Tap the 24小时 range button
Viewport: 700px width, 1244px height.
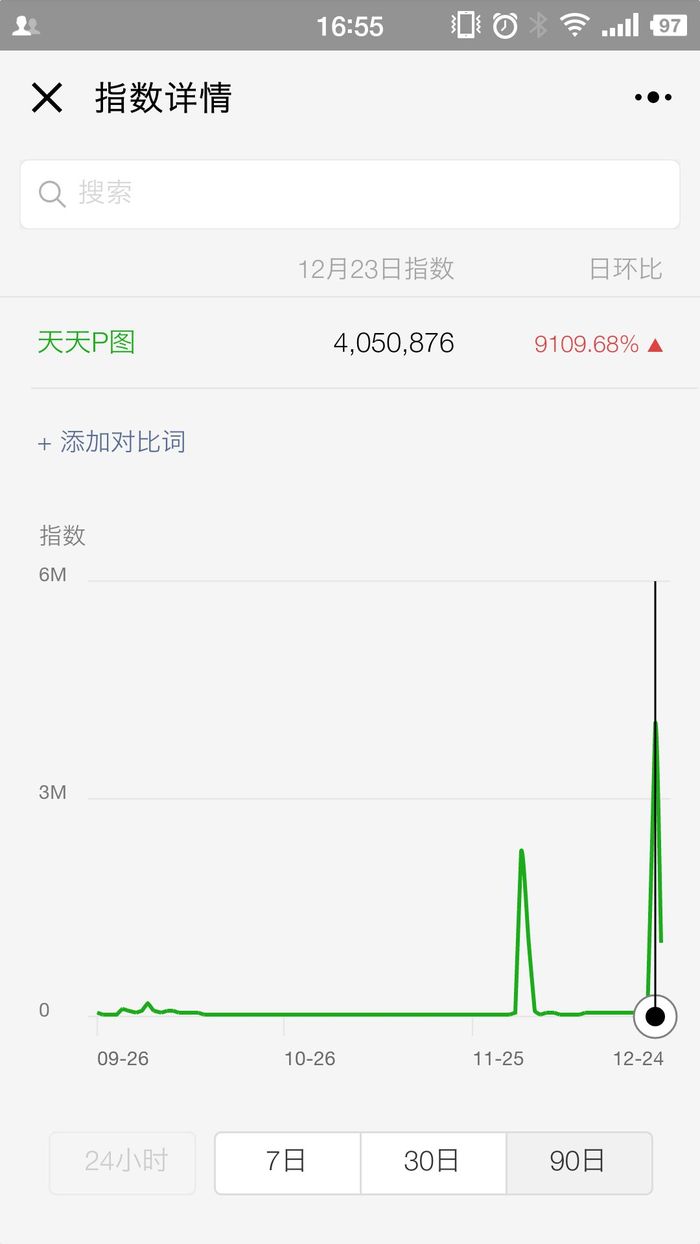coord(123,1162)
